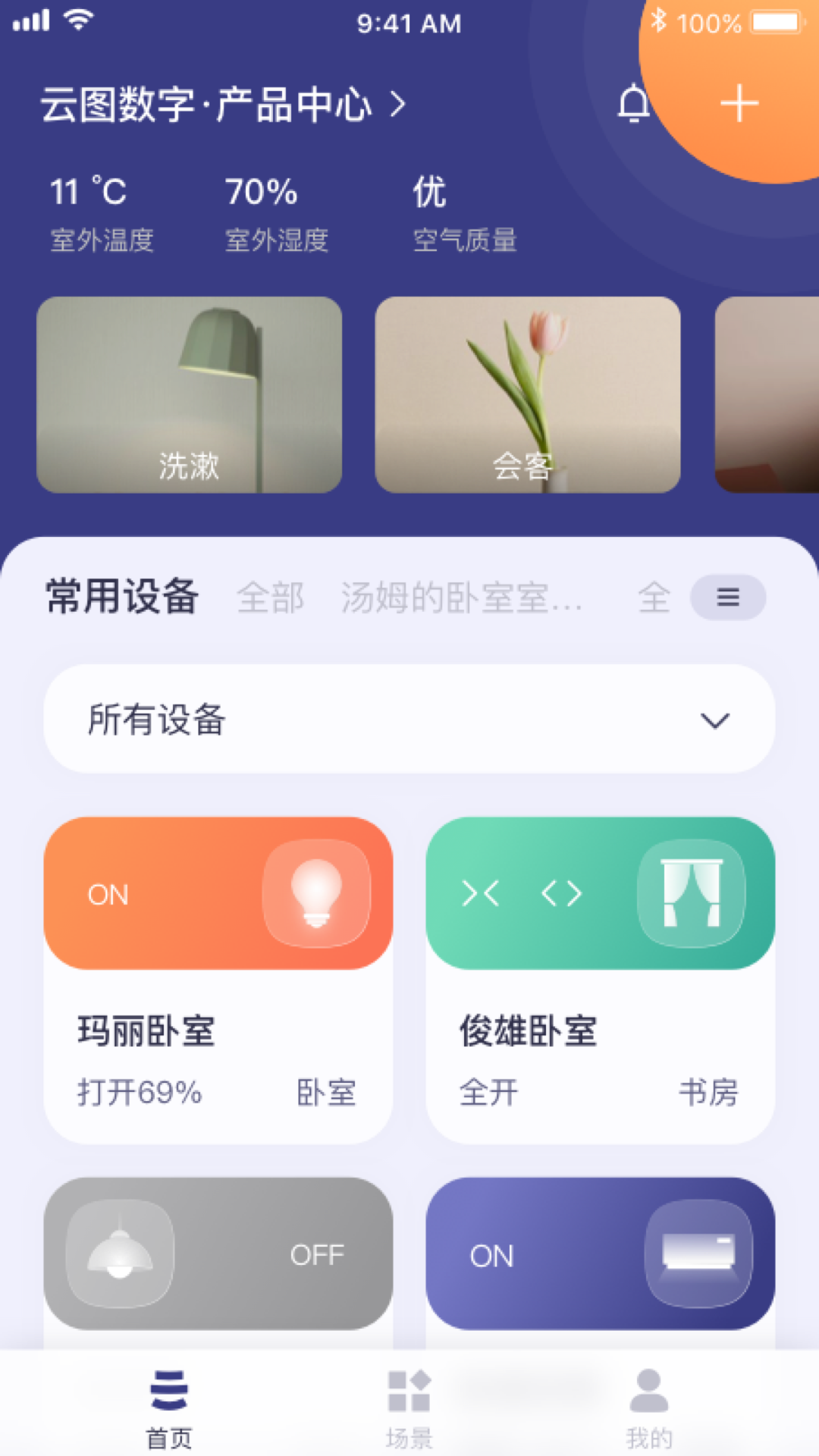819x1456 pixels.
Task: Switch to the 全部 tab
Action: click(x=270, y=598)
